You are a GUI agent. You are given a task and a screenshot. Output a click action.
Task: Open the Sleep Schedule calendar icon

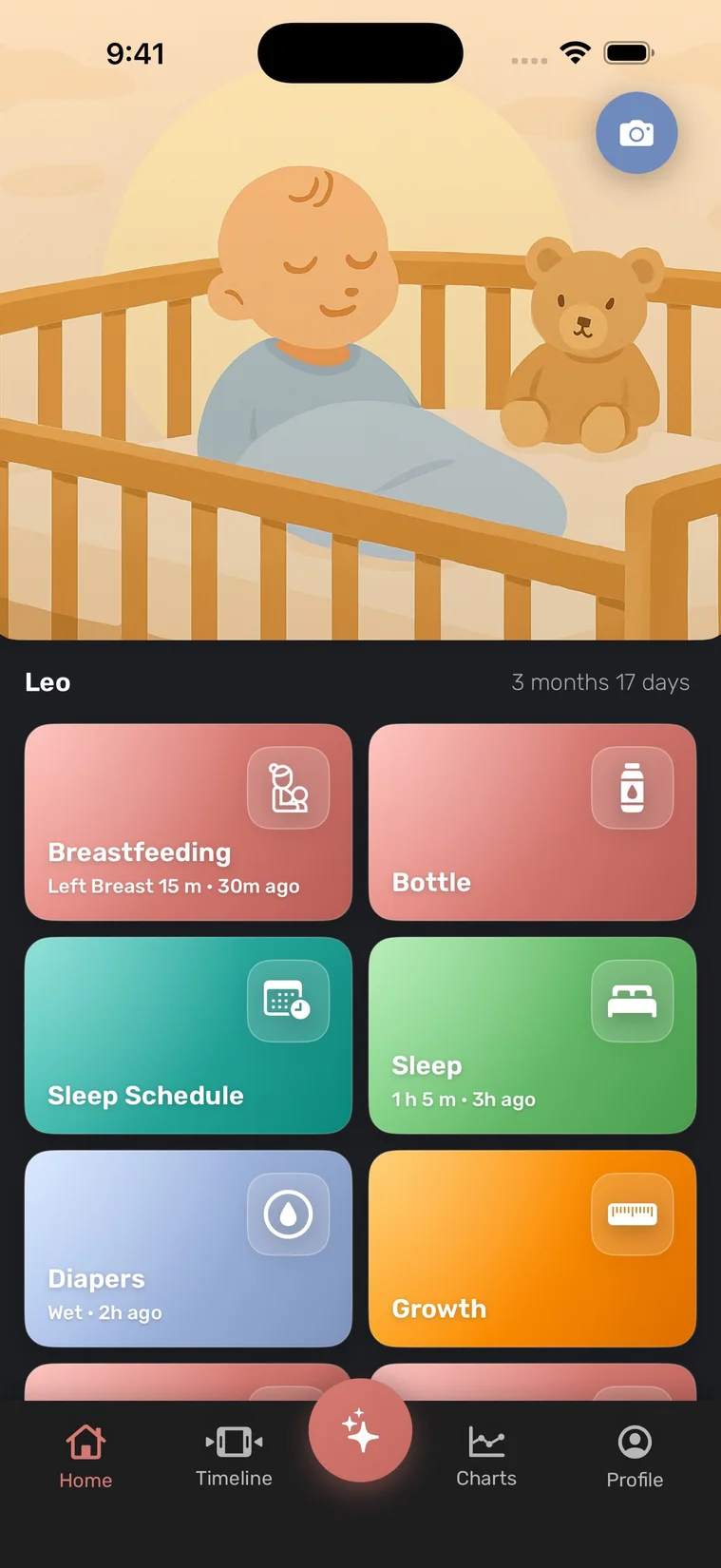pos(288,1001)
